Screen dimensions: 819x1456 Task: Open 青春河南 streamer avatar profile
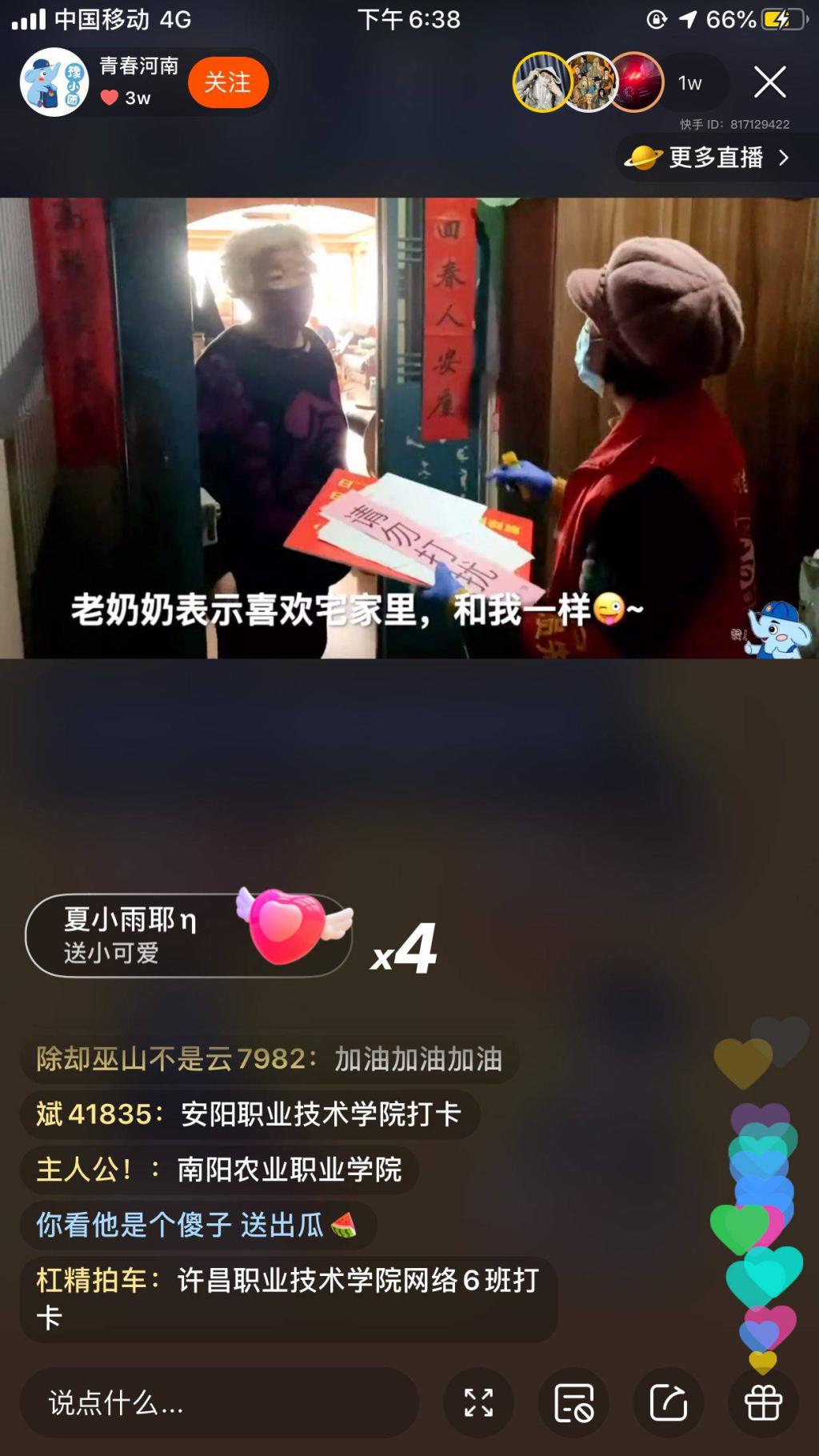54,82
